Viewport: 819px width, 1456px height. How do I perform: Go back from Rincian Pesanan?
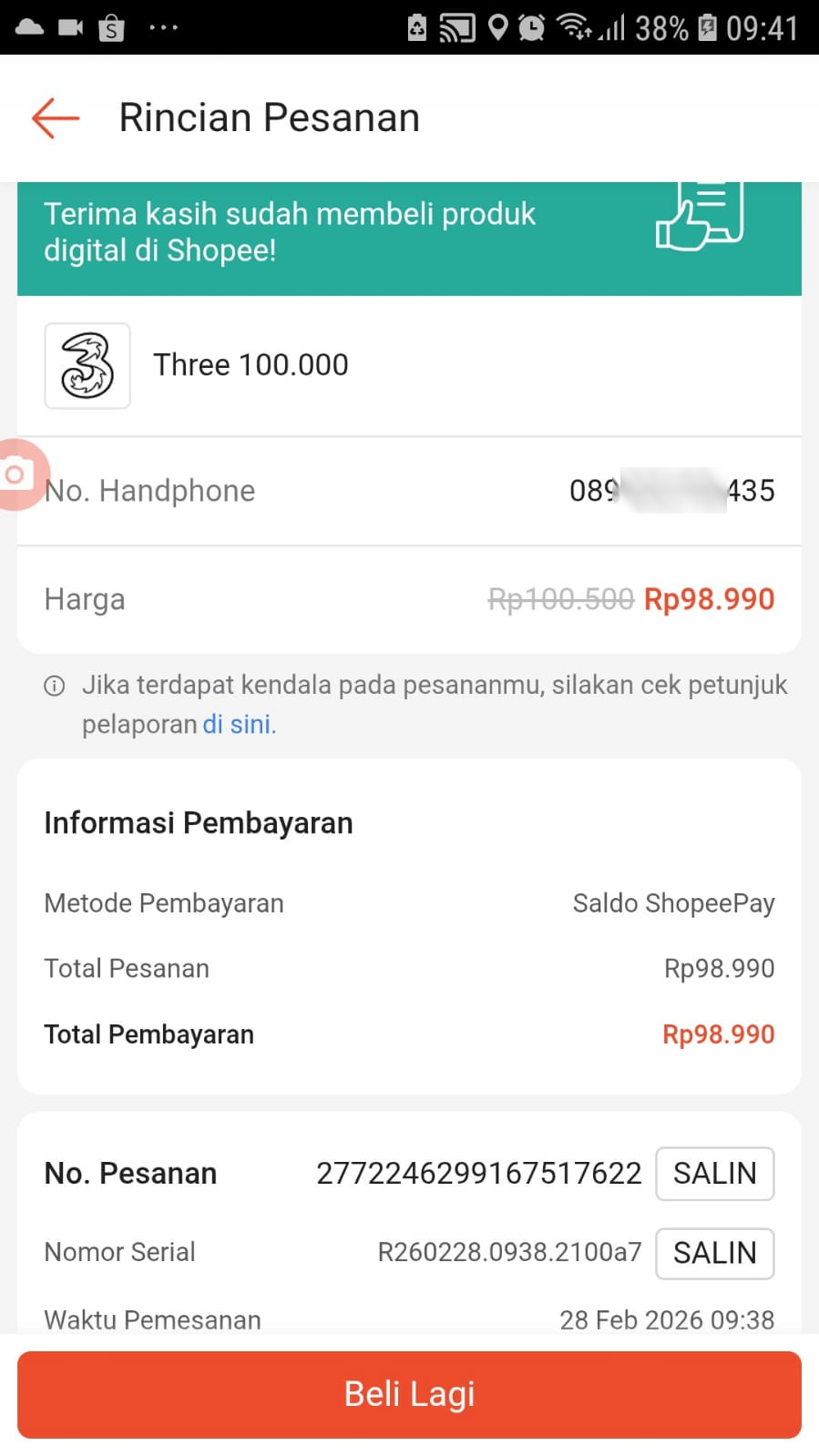56,118
